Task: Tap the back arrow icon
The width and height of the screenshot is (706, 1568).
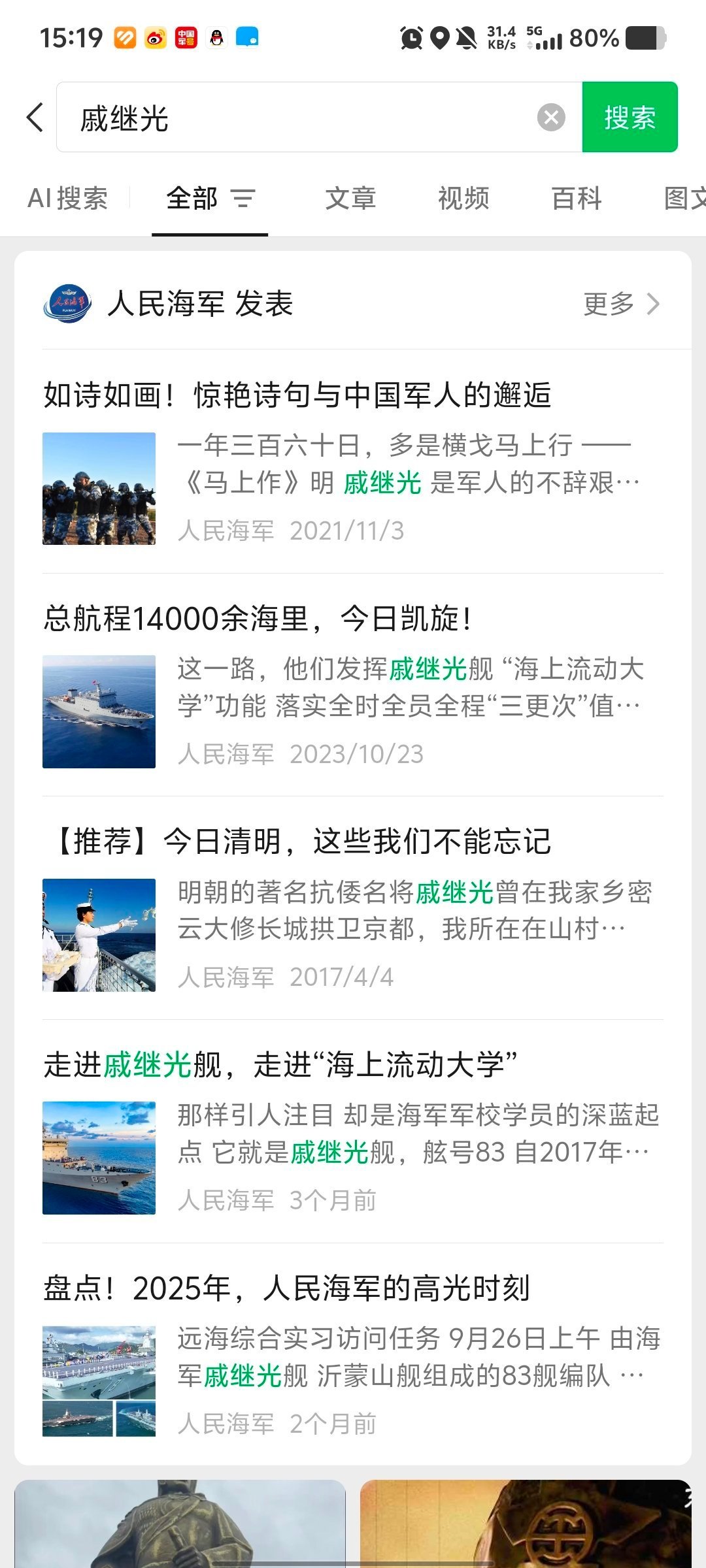Action: pos(34,118)
